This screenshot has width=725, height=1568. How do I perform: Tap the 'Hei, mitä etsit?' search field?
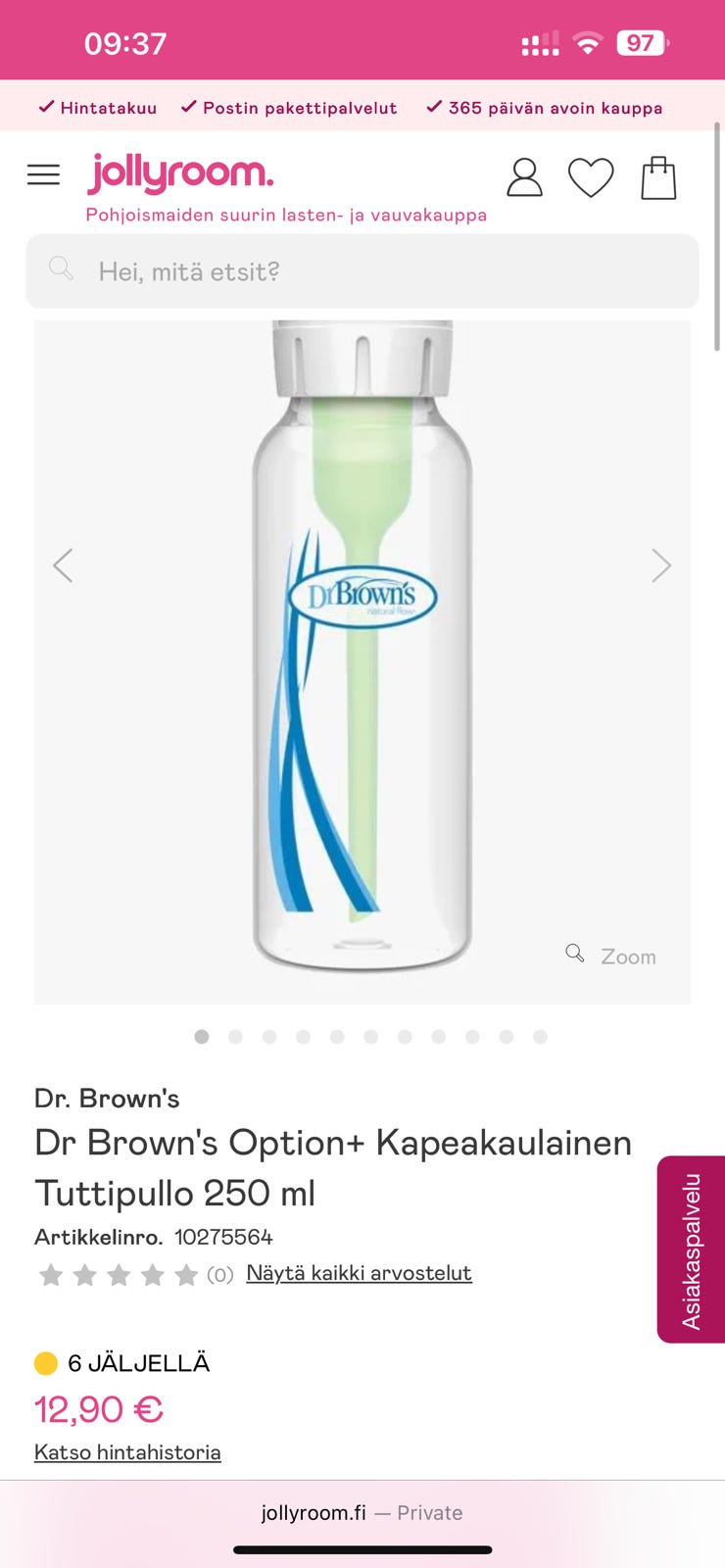pos(362,271)
